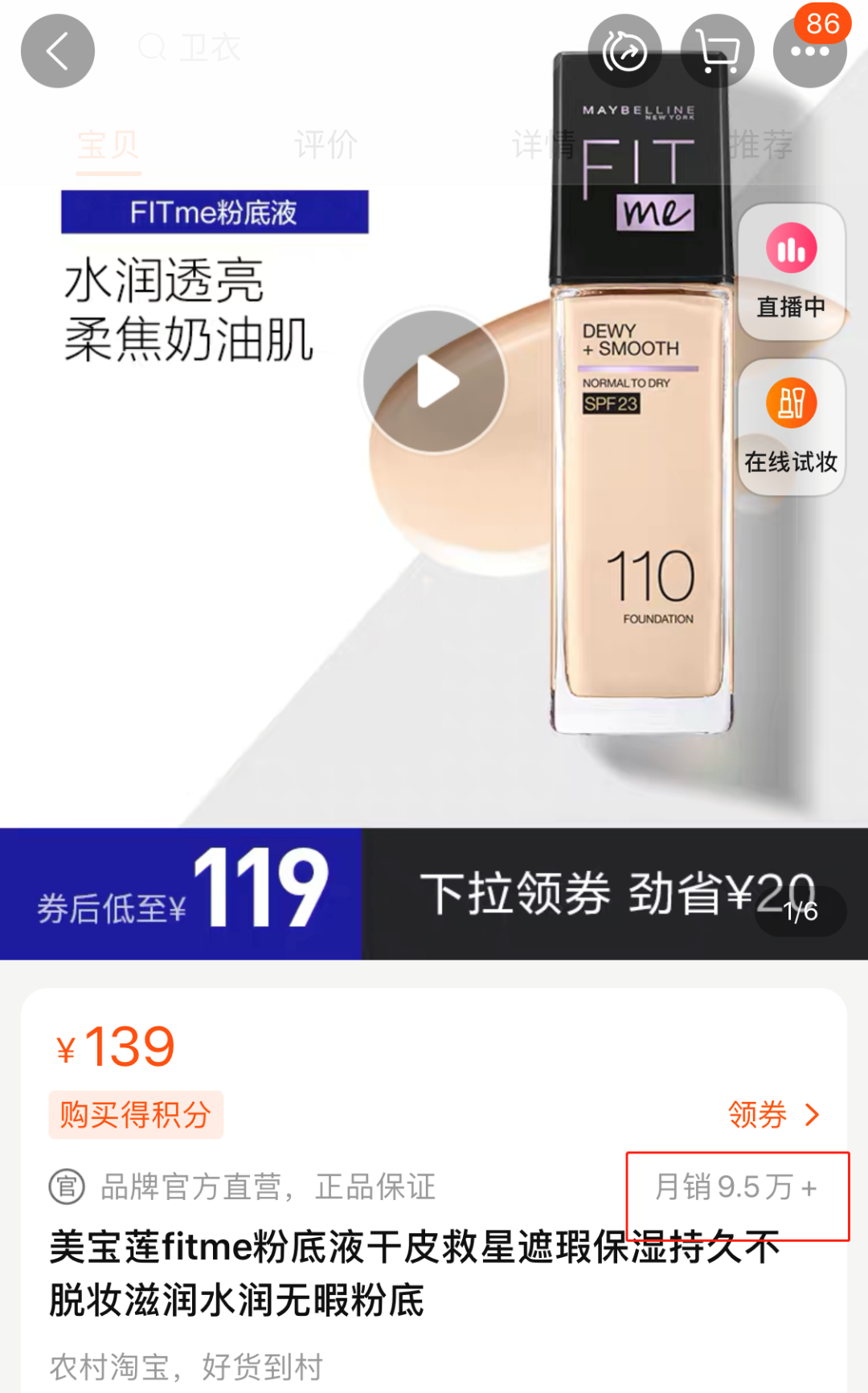Screen dimensions: 868x1393
Task: Open the share icon at the top
Action: [625, 50]
